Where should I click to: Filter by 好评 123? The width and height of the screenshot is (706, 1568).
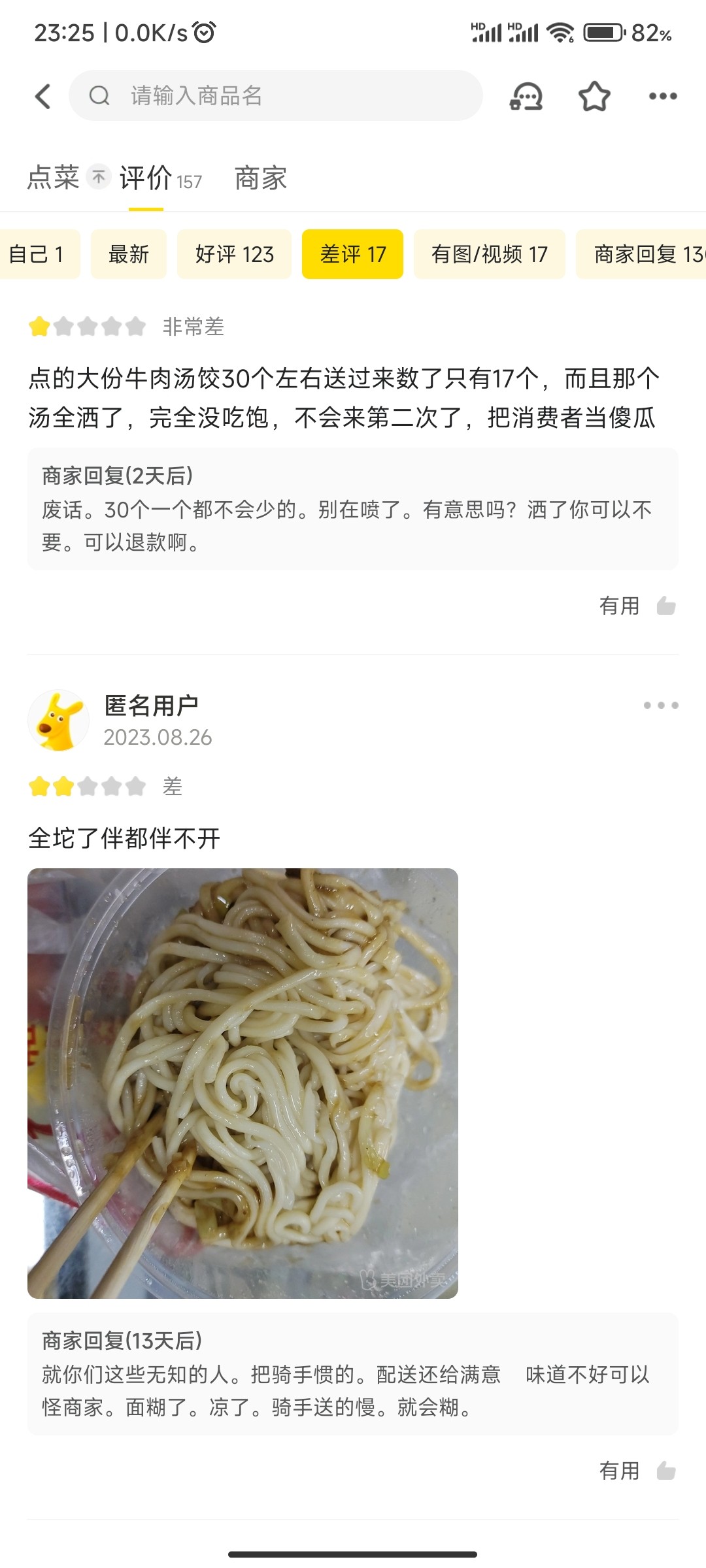point(234,254)
